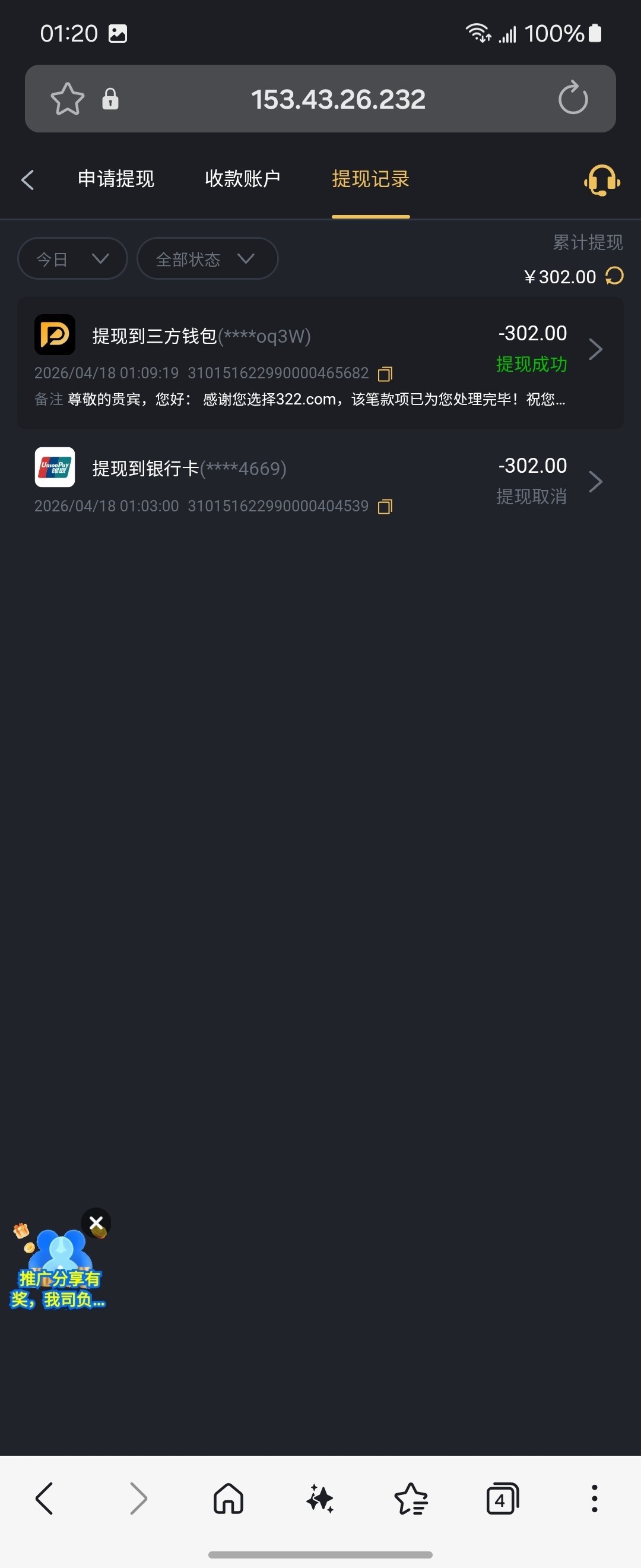This screenshot has width=641, height=1568.
Task: Expand the 全部状态 status filter dropdown
Action: (x=207, y=259)
